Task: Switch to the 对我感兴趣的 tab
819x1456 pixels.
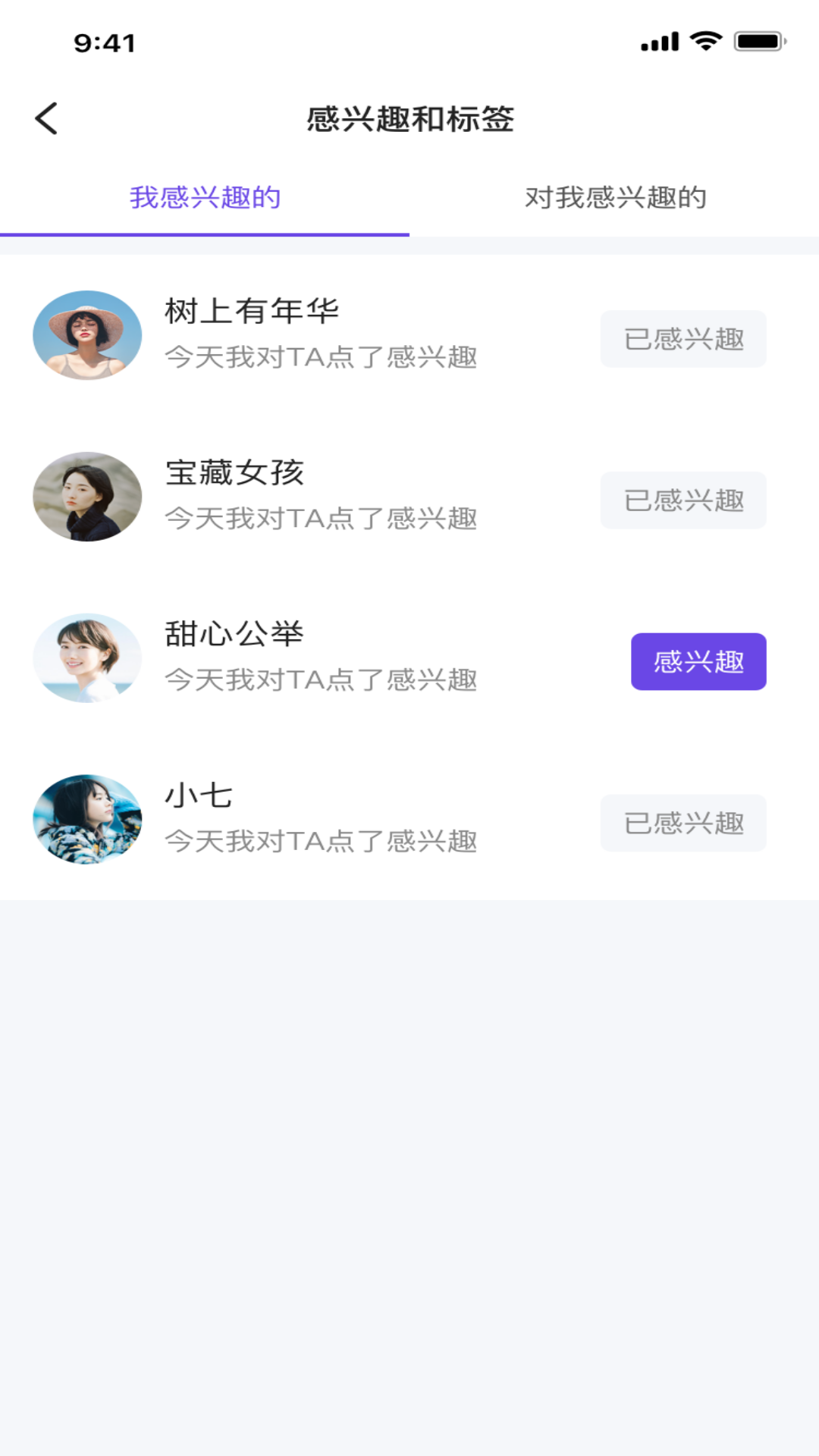Action: tap(614, 197)
